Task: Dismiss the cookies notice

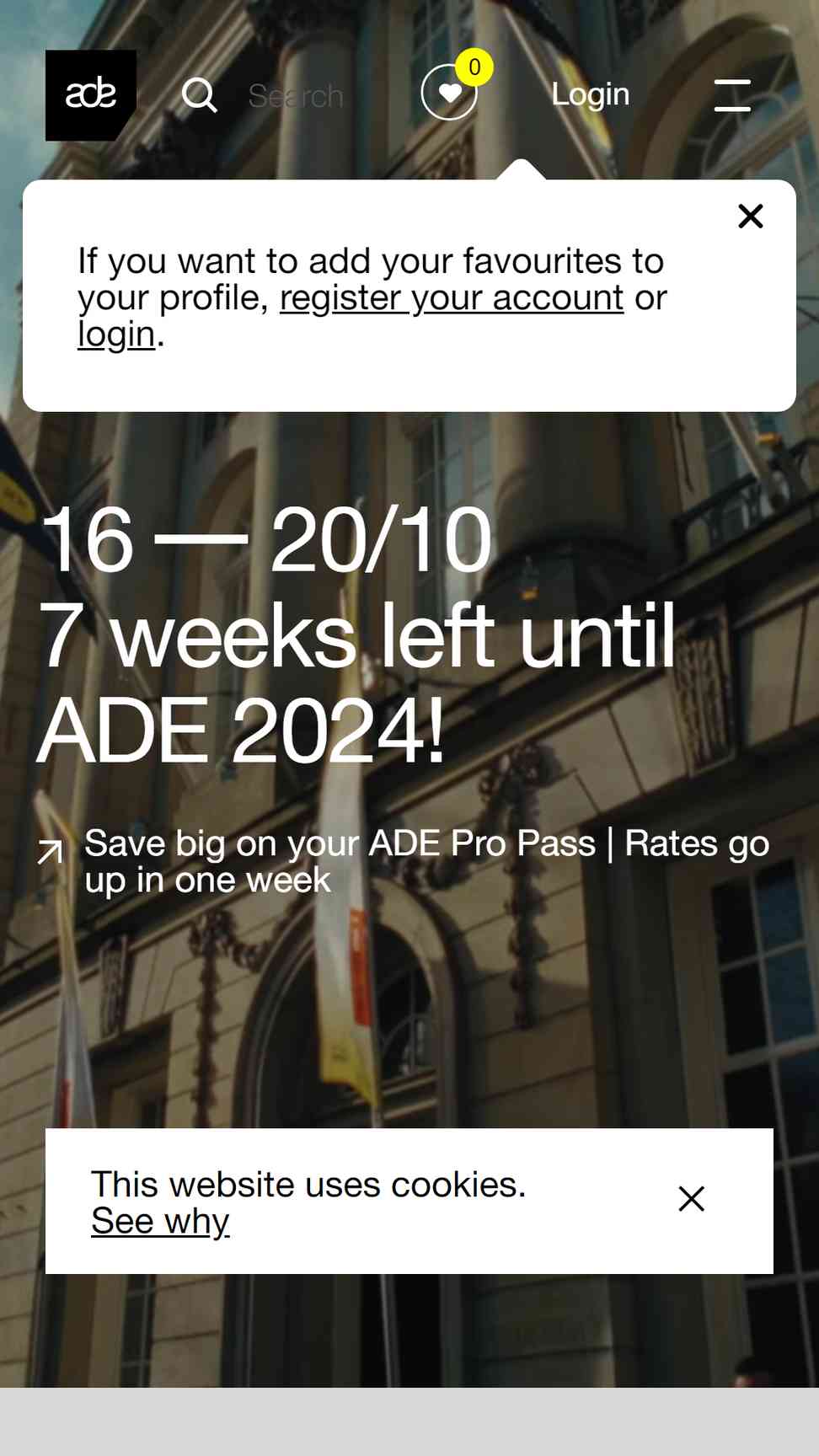Action: 691,1198
